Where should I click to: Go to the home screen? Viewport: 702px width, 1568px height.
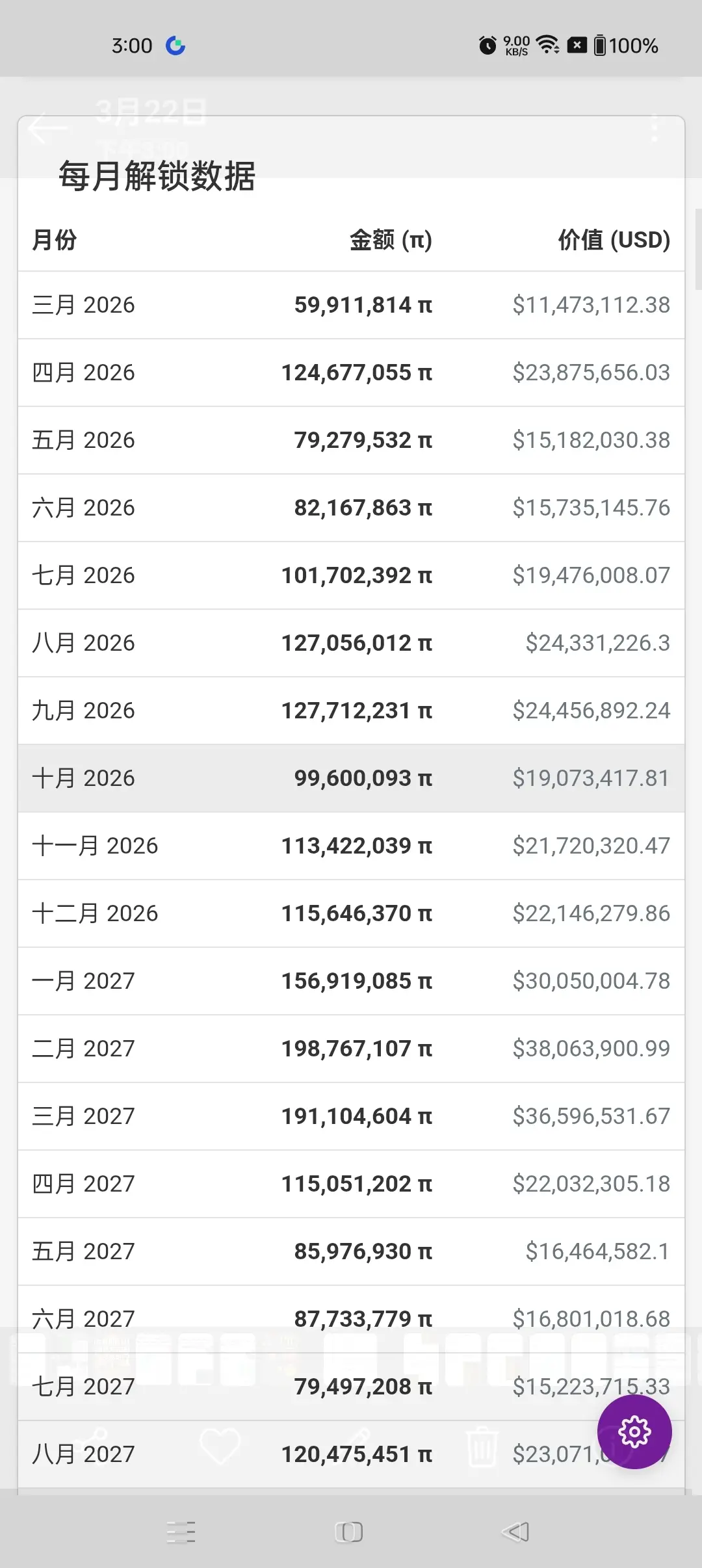coord(349,1532)
